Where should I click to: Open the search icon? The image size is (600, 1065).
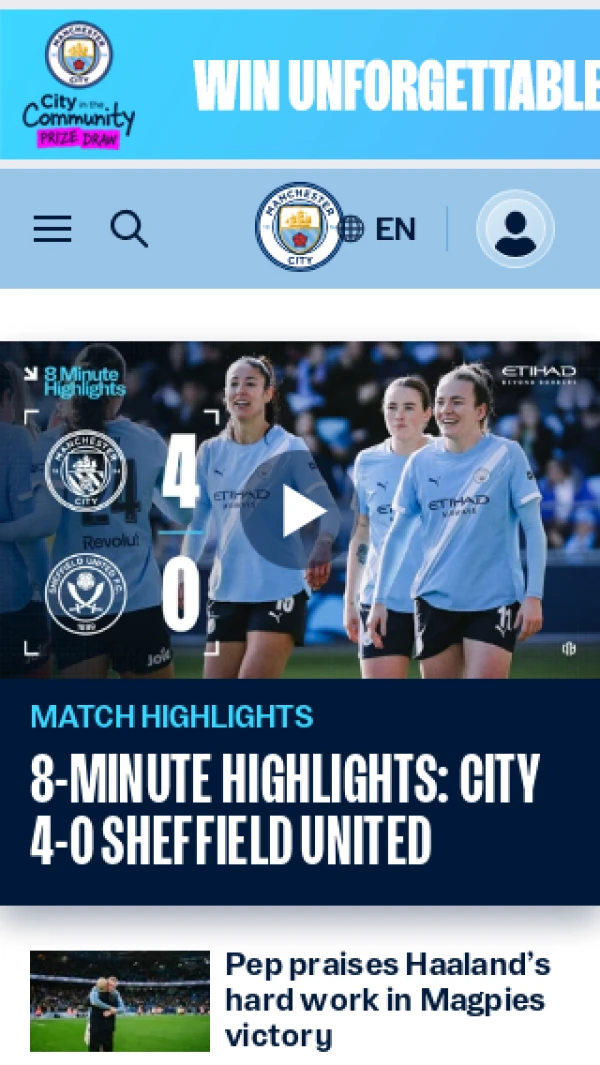[x=129, y=229]
